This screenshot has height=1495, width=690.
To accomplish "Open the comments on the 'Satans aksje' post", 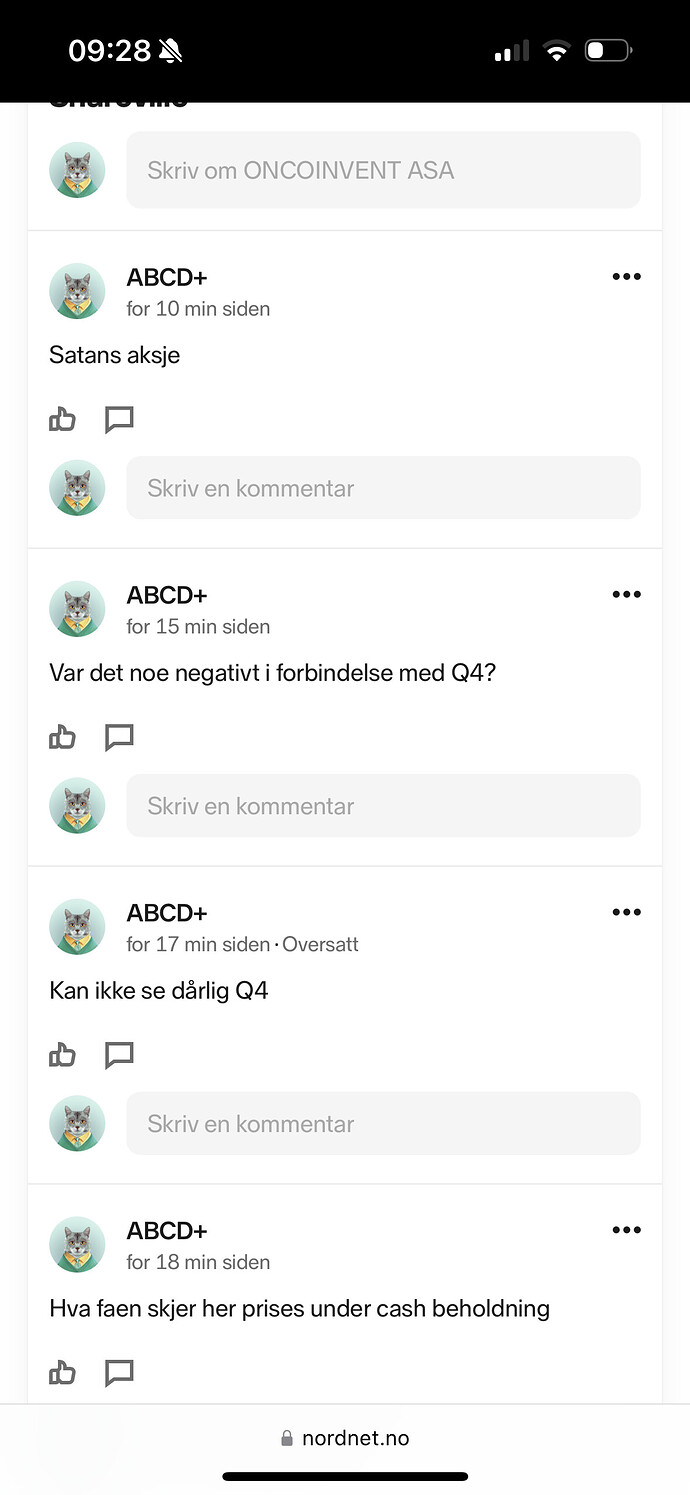I will click(x=119, y=419).
